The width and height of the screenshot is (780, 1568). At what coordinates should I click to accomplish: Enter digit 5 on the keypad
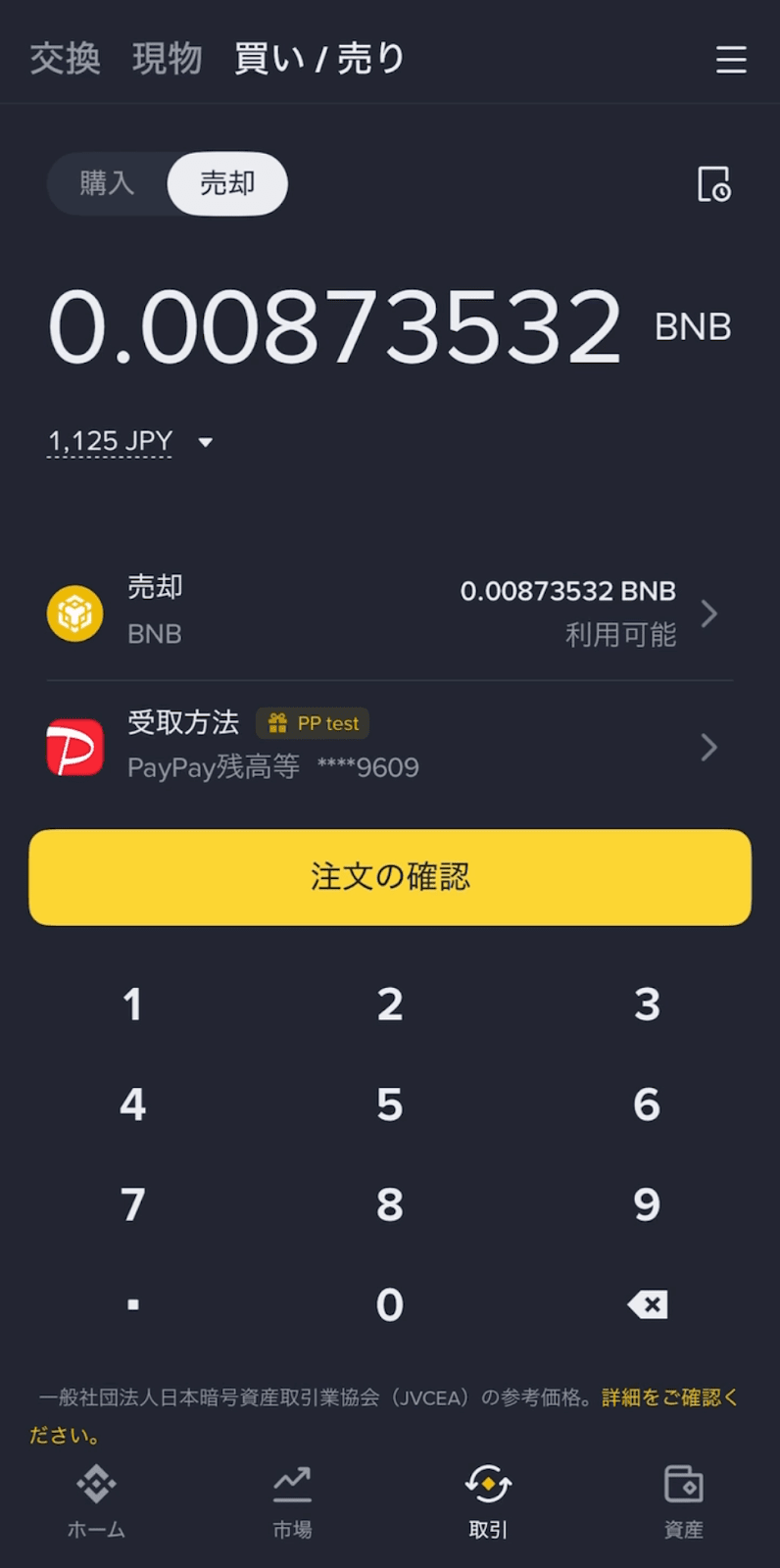point(390,1104)
